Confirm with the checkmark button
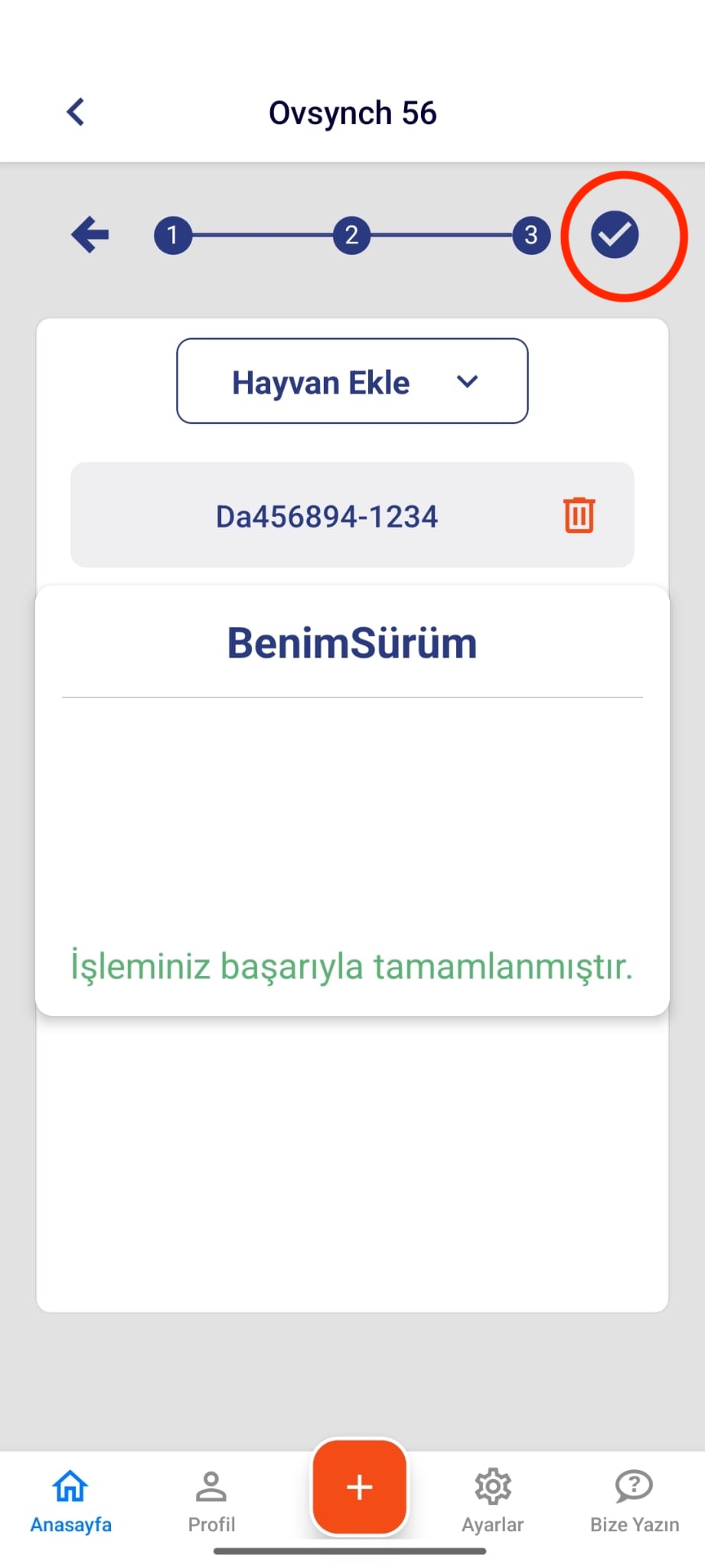 pyautogui.click(x=615, y=235)
